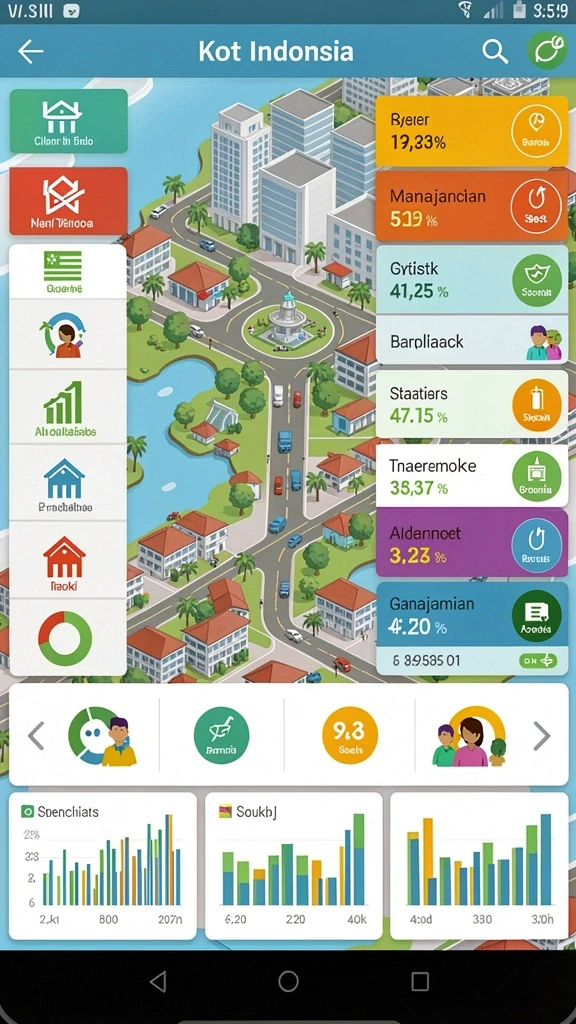Open search in the app bar
The width and height of the screenshot is (576, 1024).
[494, 52]
